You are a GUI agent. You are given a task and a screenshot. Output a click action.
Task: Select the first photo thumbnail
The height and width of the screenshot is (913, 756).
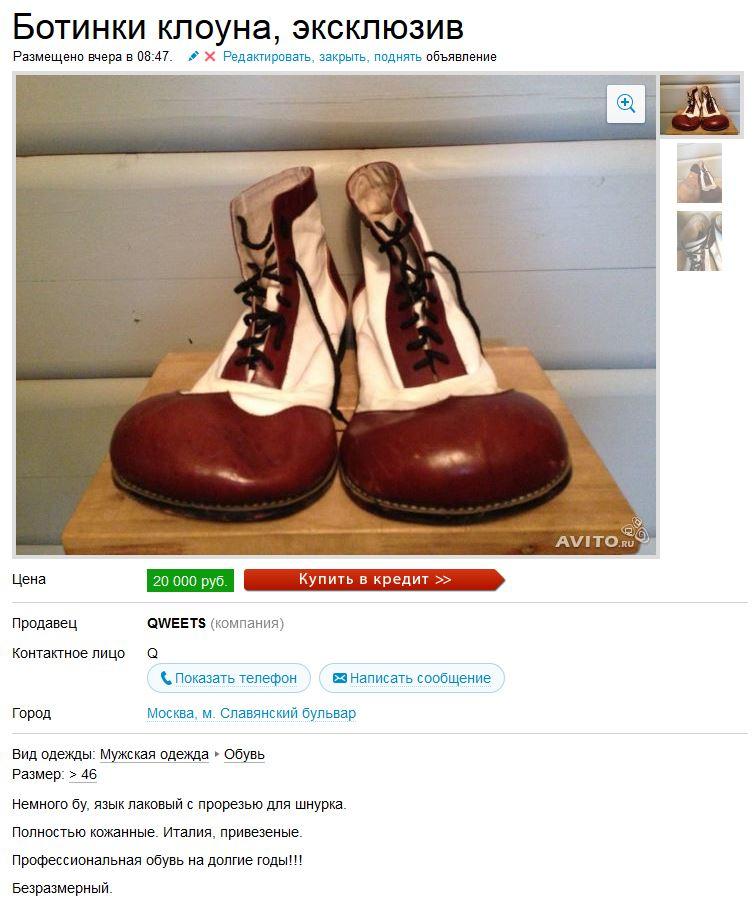point(700,107)
